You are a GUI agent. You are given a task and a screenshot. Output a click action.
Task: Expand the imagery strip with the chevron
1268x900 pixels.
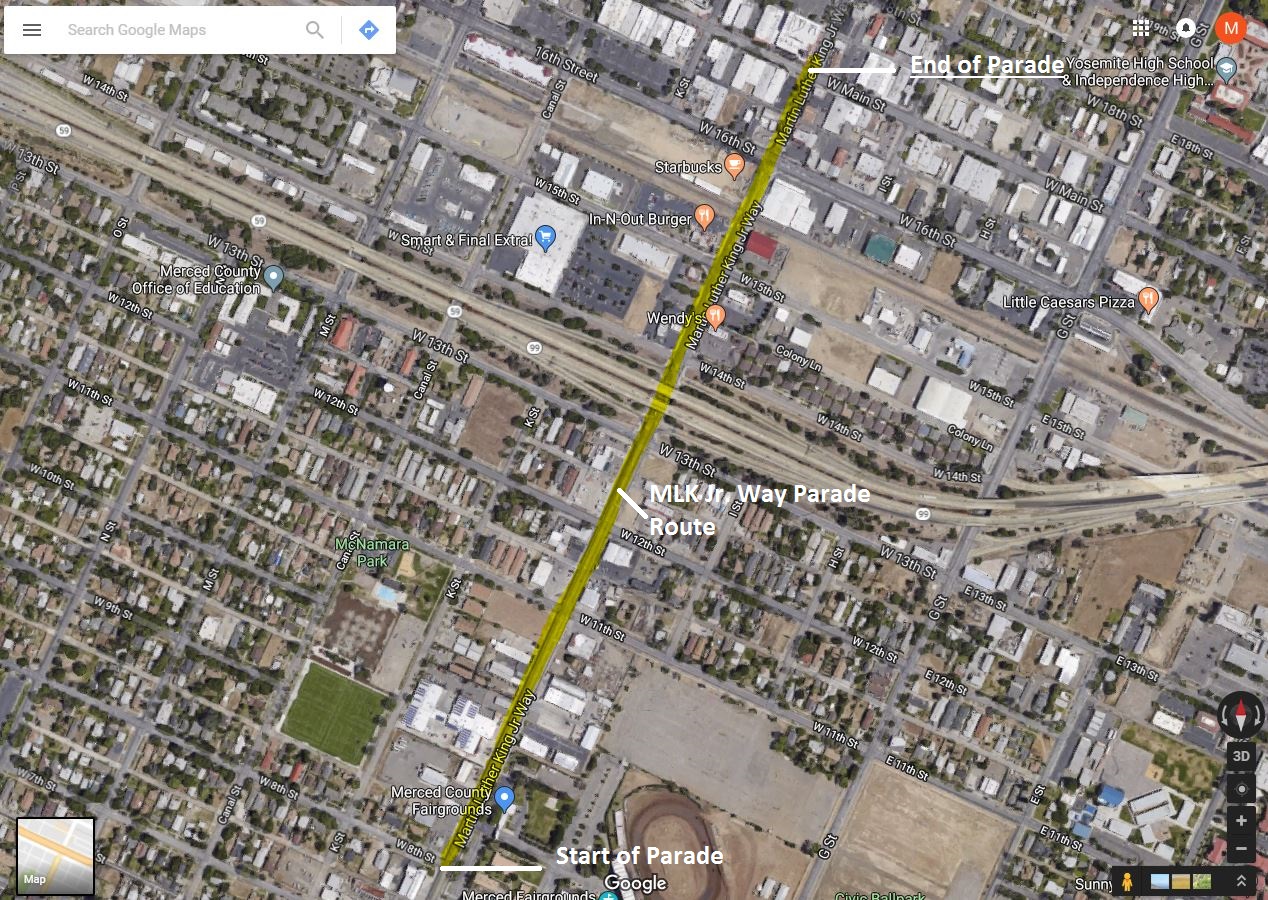(1241, 881)
